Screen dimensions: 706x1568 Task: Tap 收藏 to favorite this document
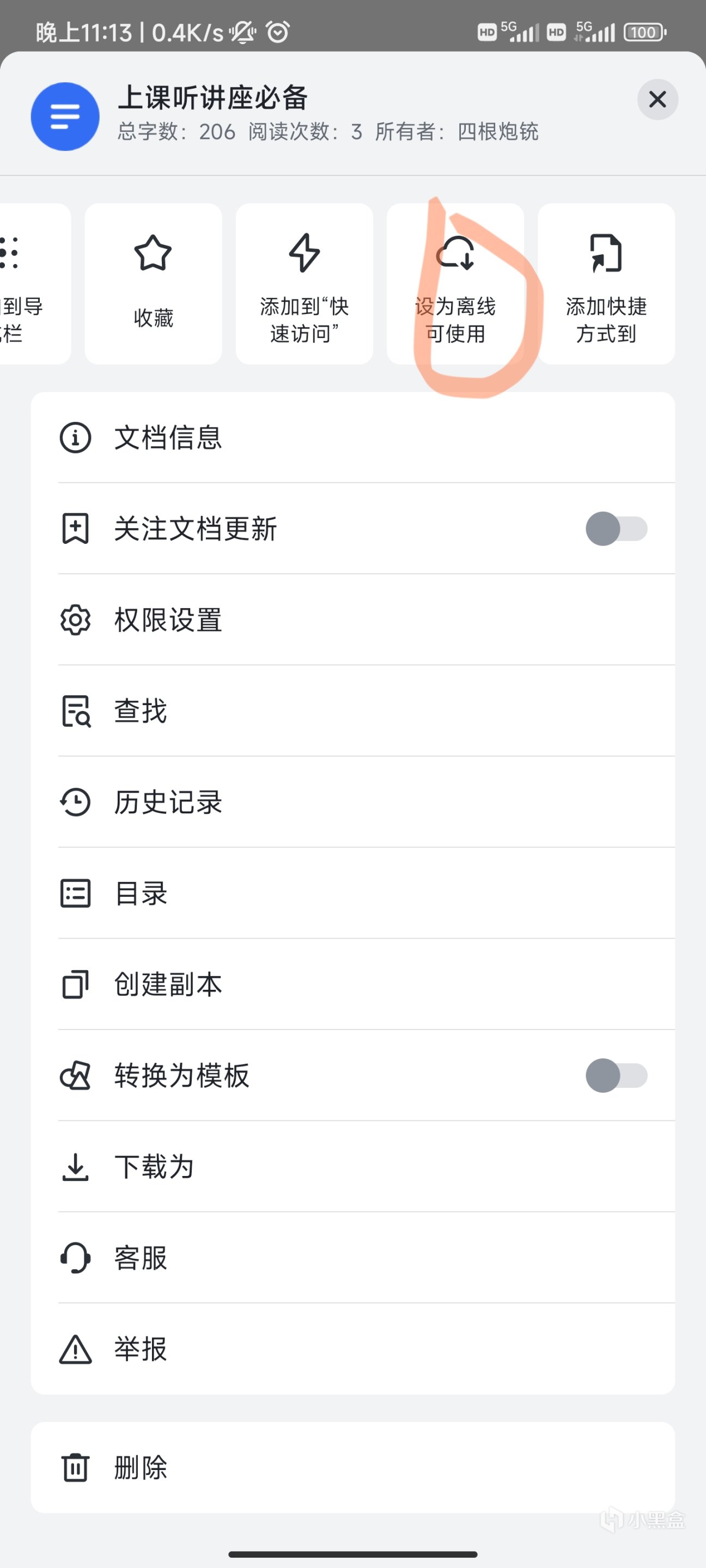tap(153, 284)
